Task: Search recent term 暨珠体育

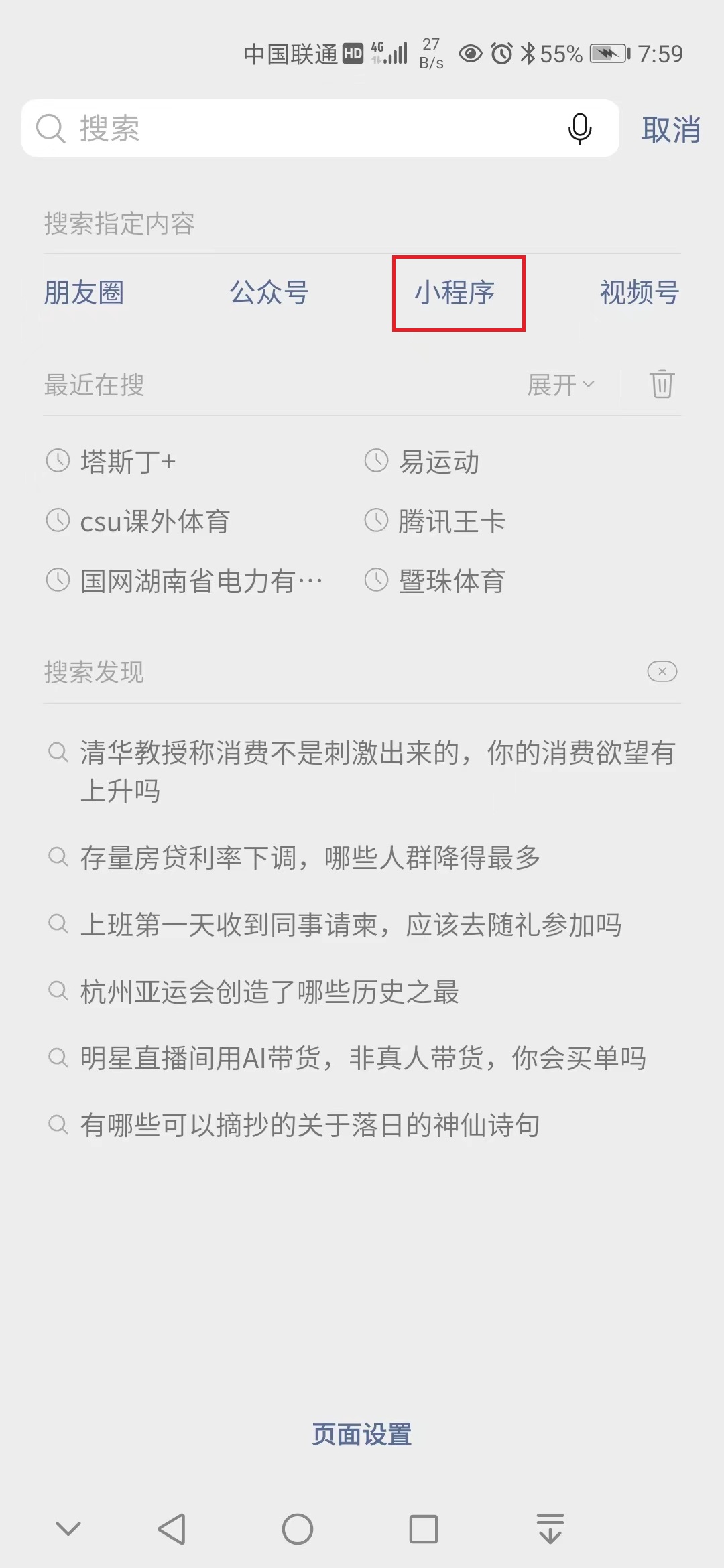Action: click(451, 580)
